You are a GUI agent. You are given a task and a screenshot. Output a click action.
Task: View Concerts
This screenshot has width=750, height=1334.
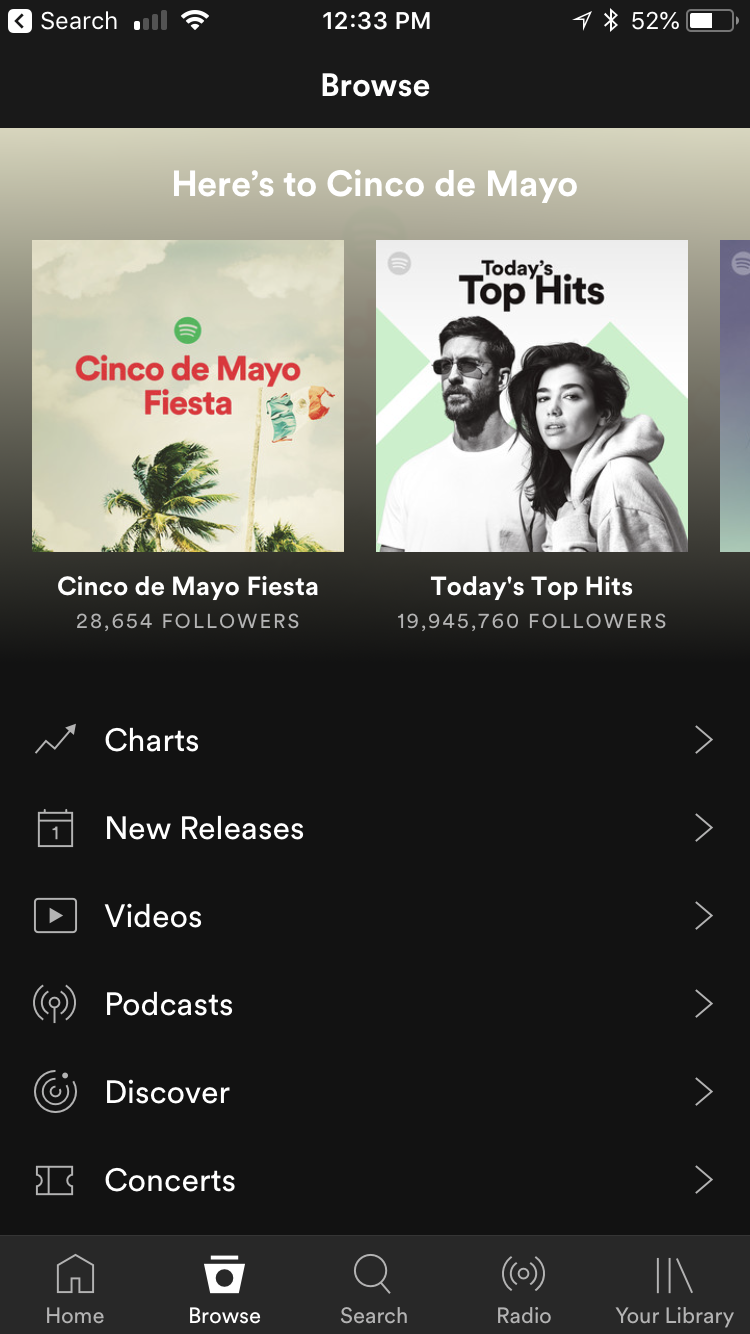pos(375,1180)
